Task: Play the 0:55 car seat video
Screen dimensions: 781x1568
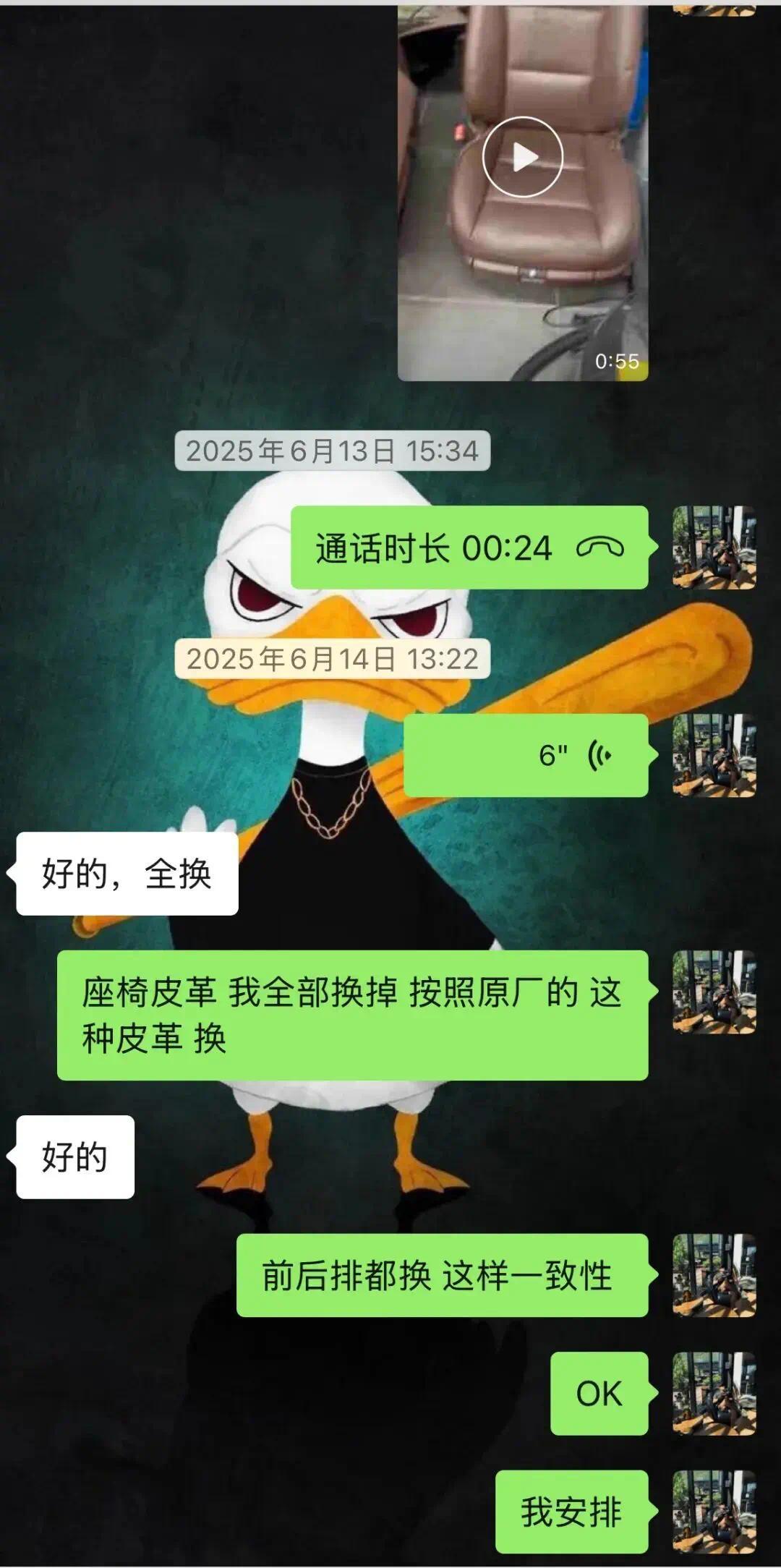Action: pos(522,157)
